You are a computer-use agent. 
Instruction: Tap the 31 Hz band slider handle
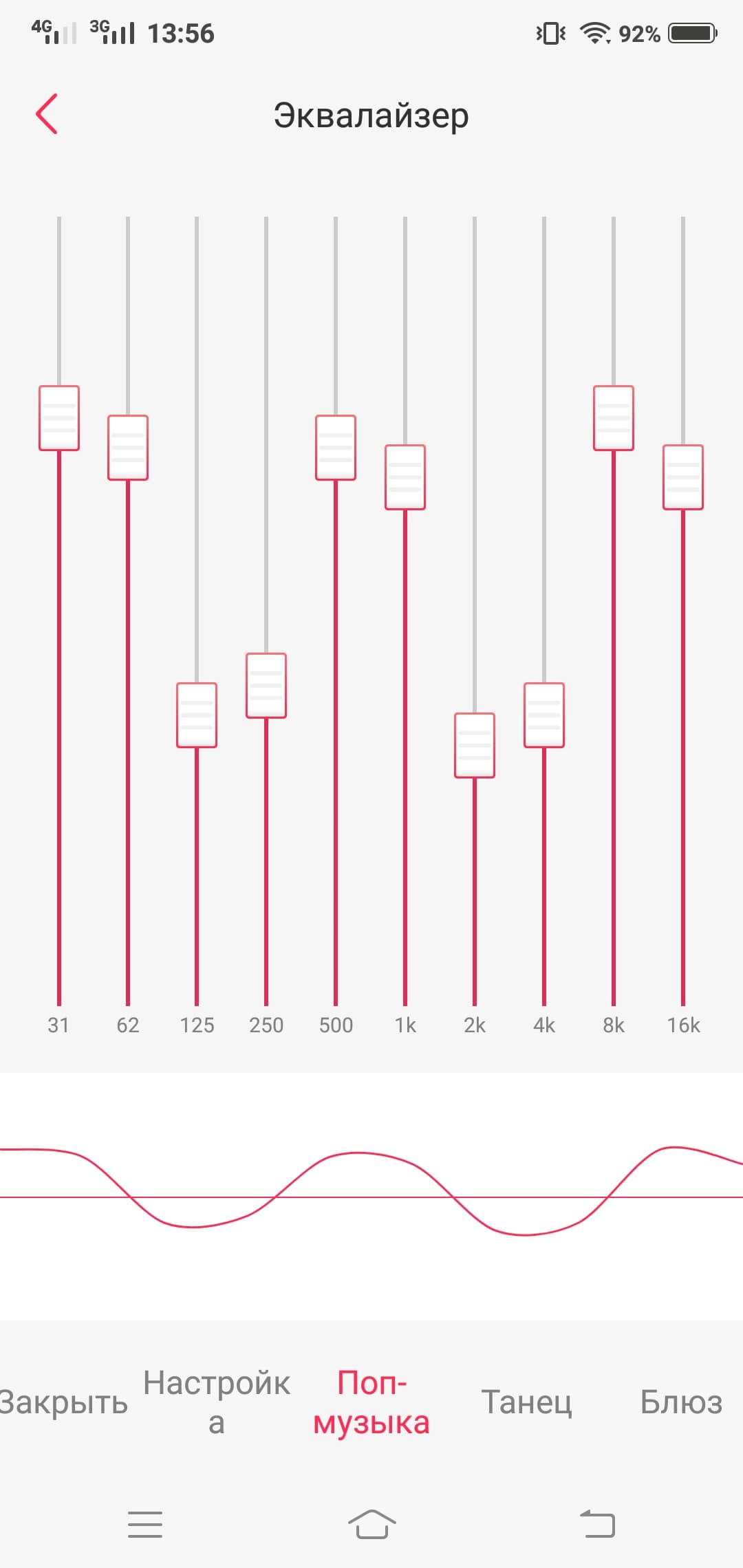click(x=59, y=418)
